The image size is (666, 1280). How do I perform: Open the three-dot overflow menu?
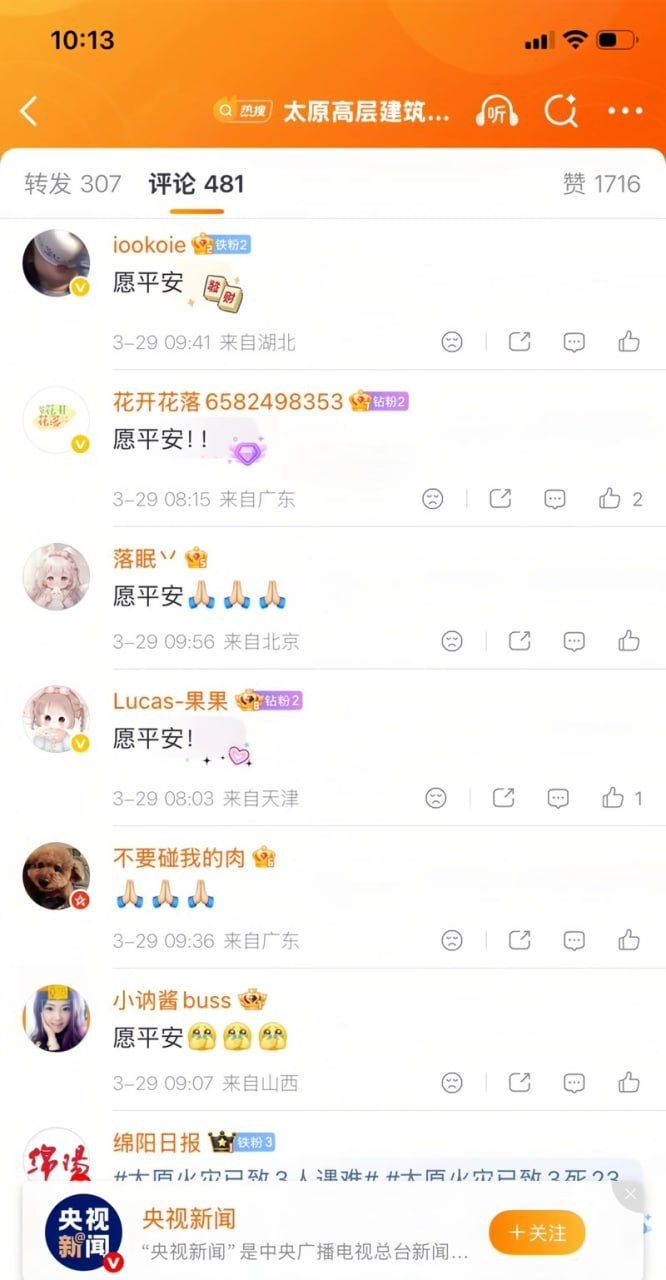pyautogui.click(x=625, y=111)
